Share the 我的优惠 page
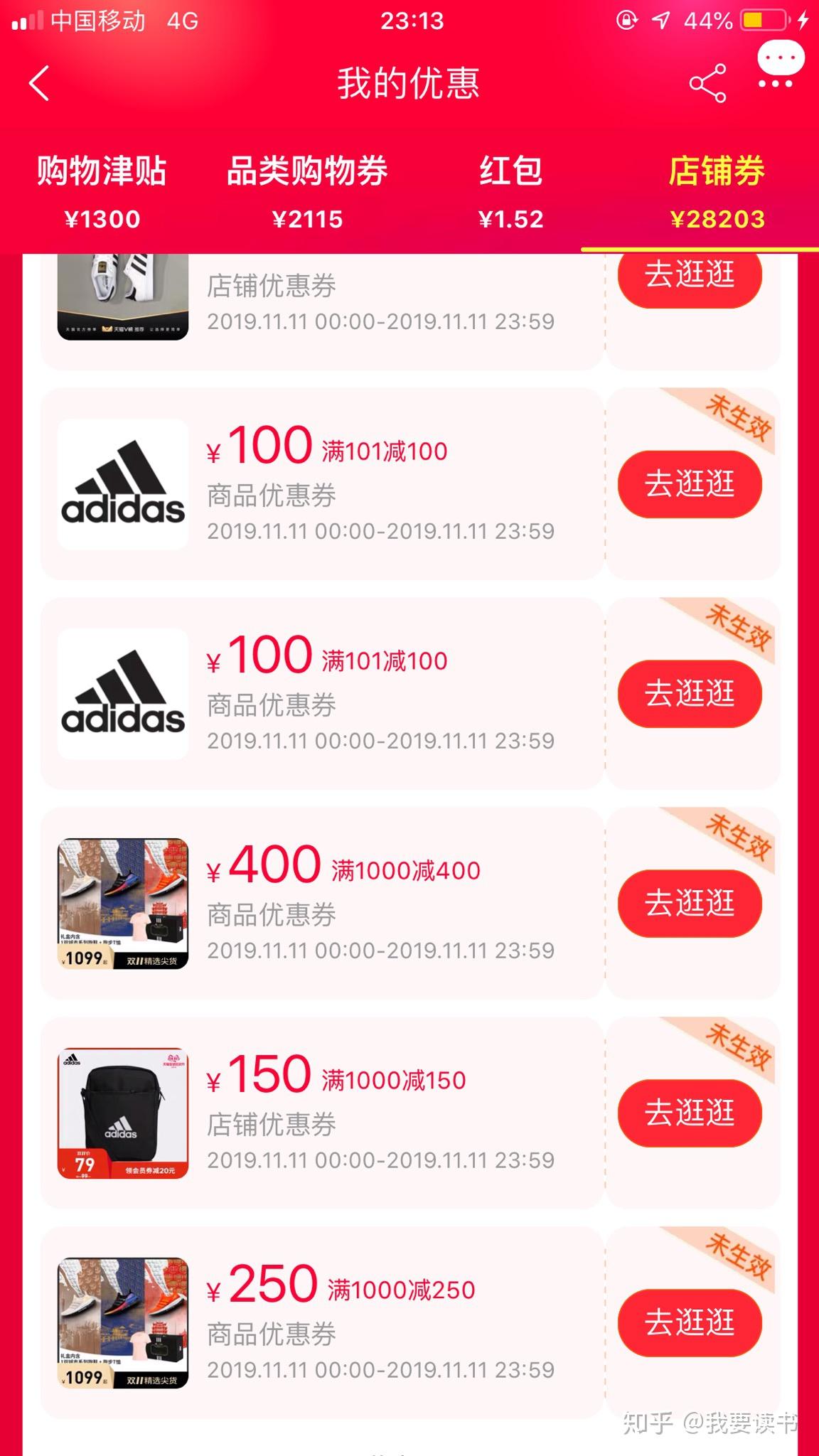 tap(707, 83)
